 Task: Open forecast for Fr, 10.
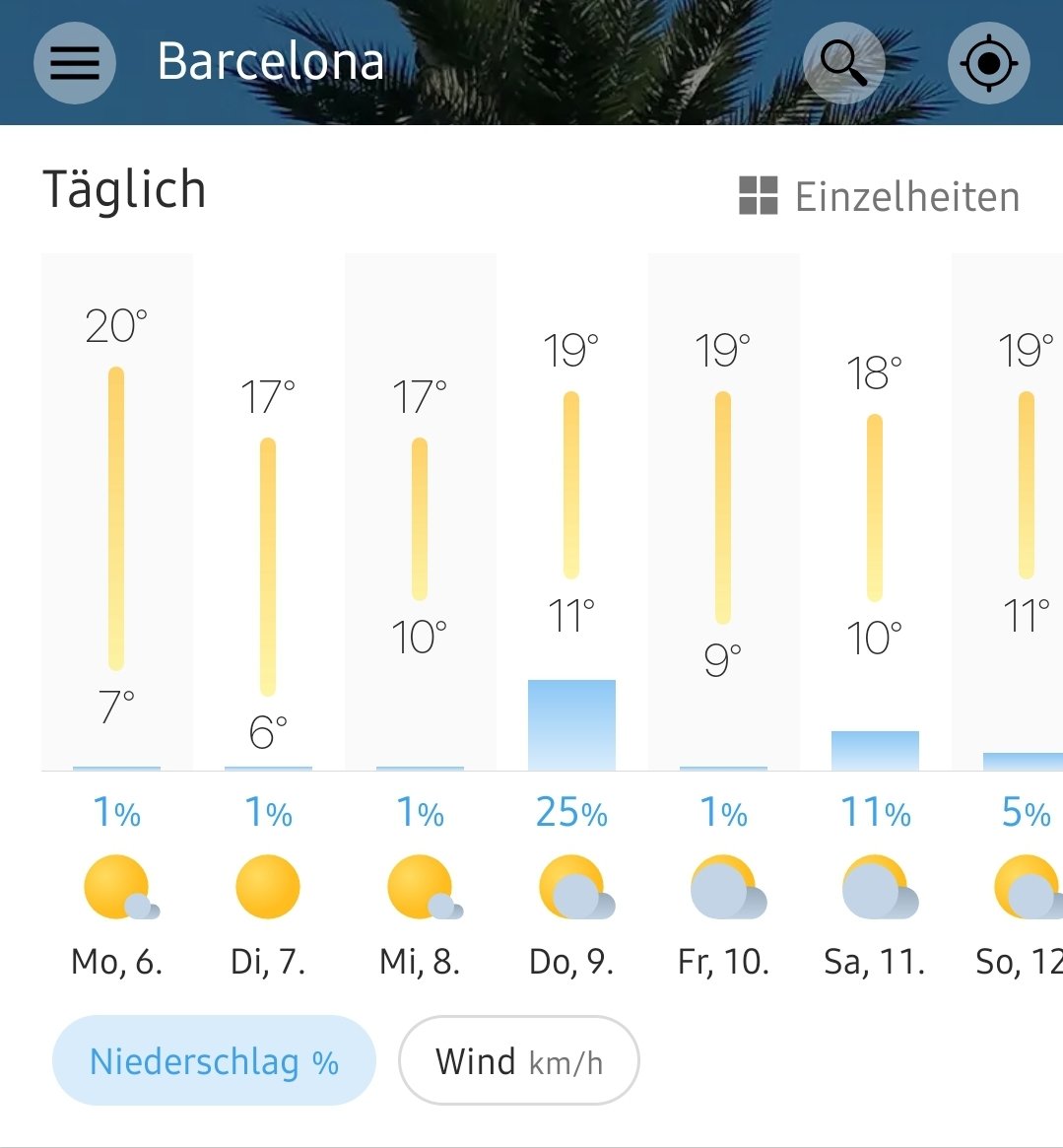[723, 960]
